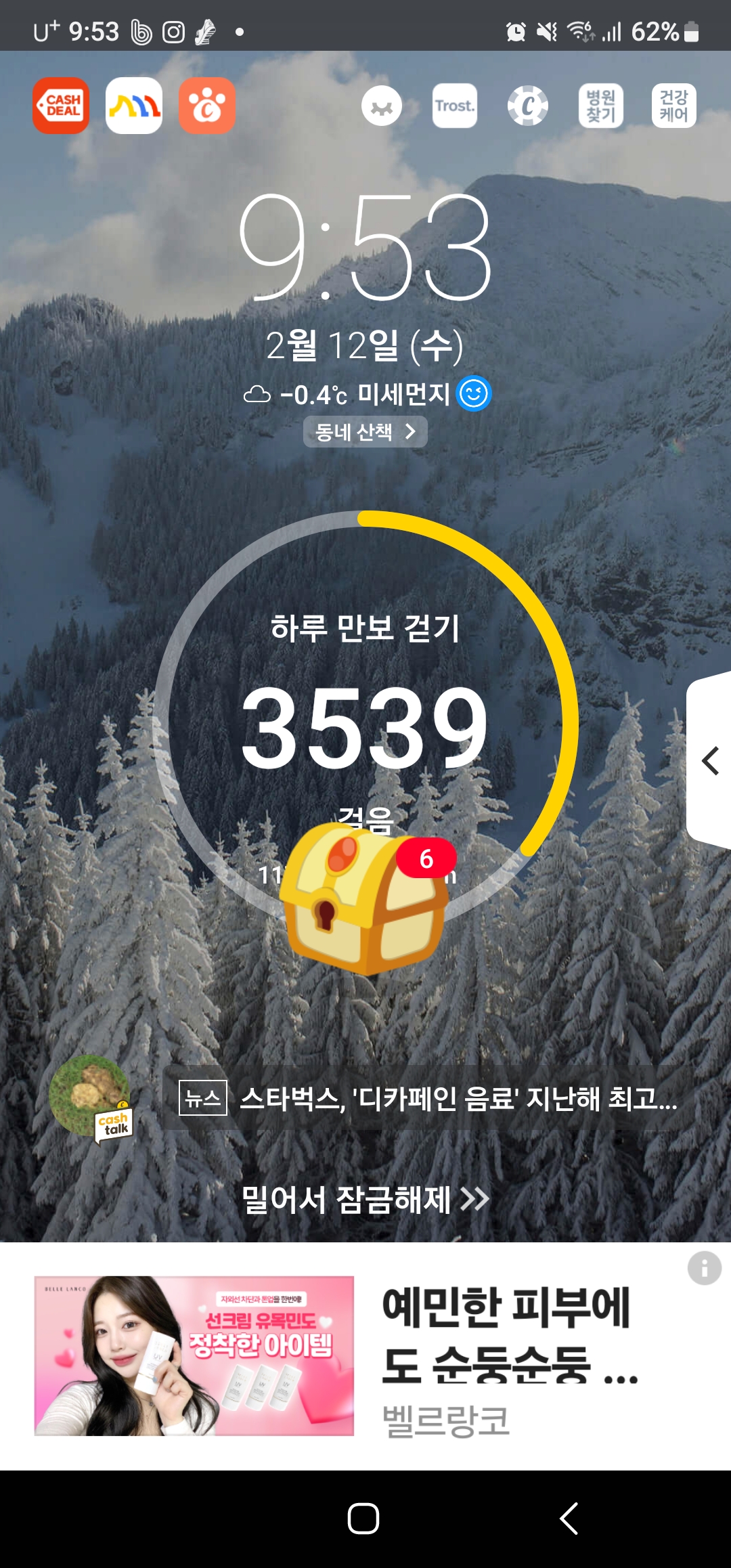Open the Cash Deal shortcut
Viewport: 731px width, 1568px height.
coord(61,106)
